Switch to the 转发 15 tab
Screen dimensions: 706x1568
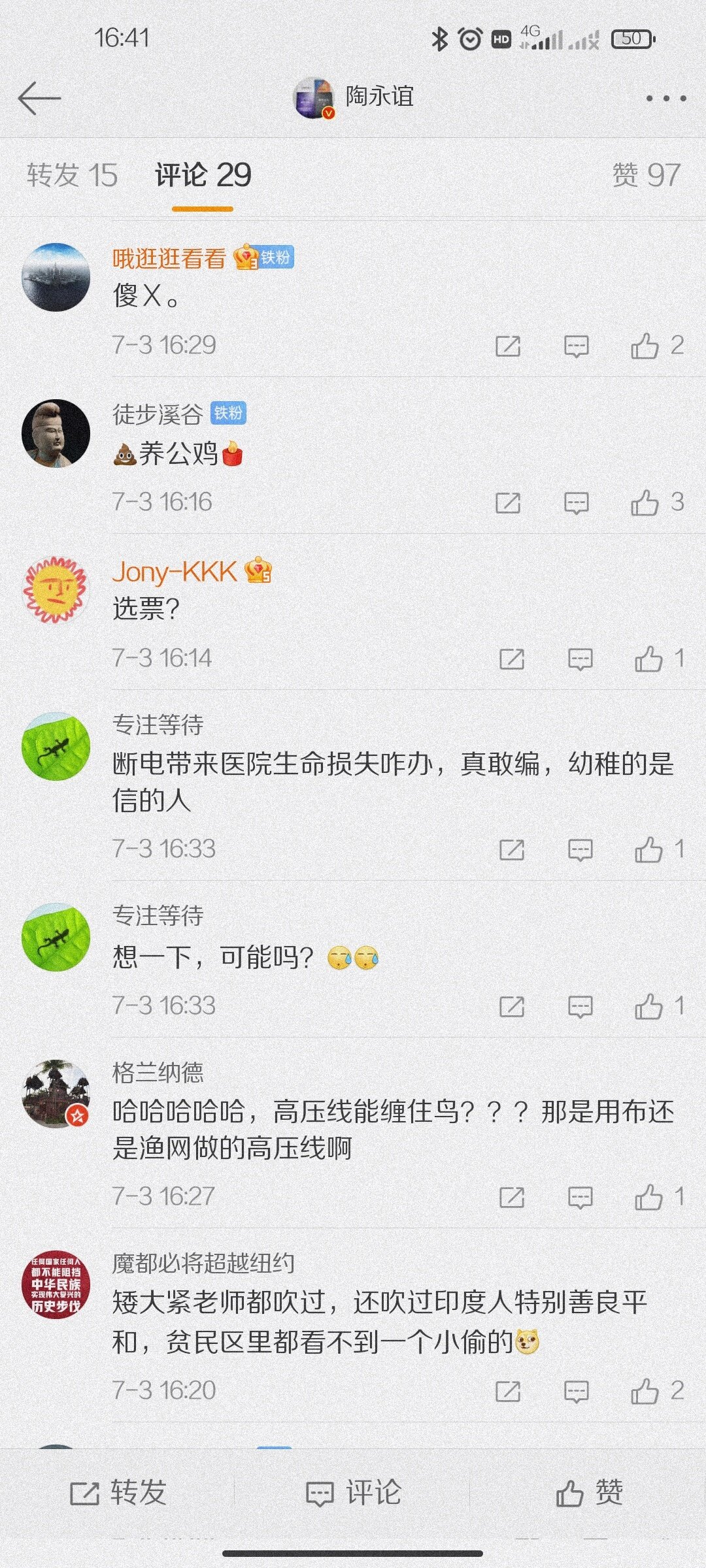[72, 175]
